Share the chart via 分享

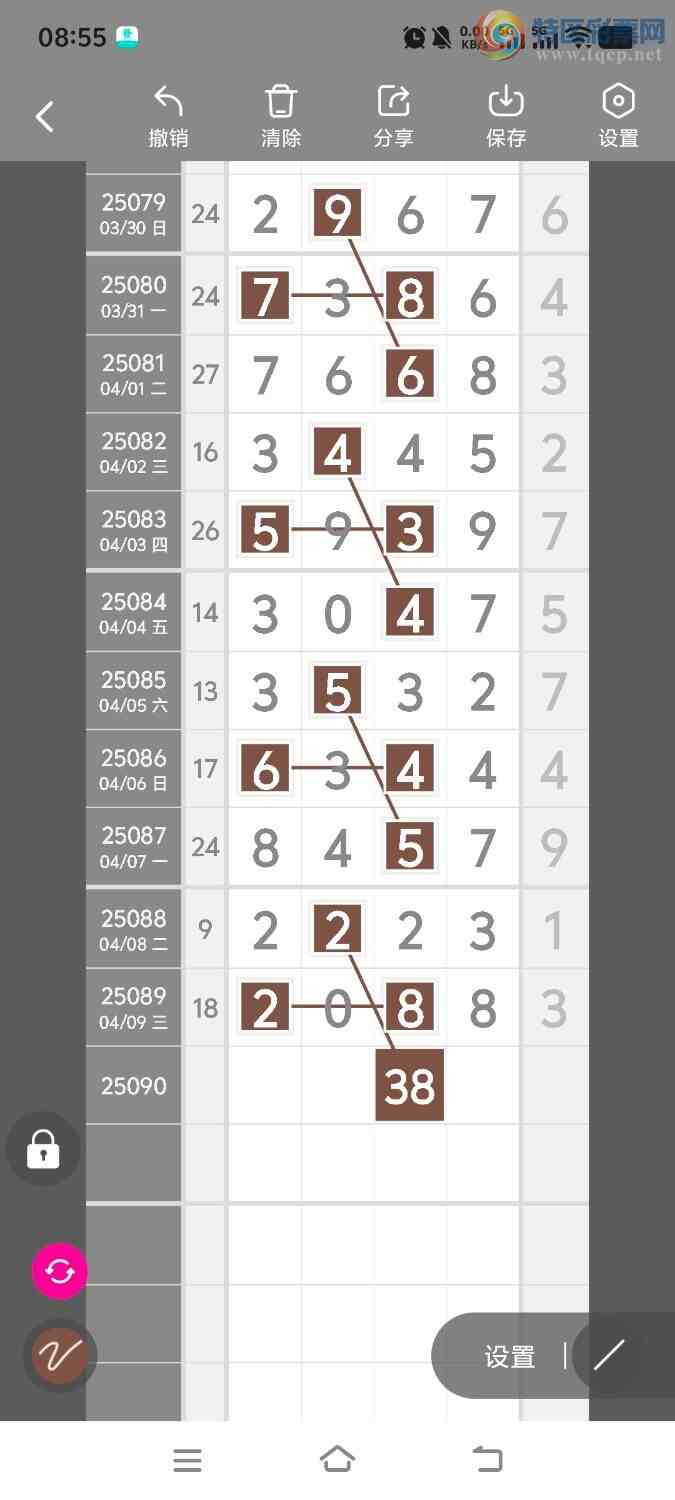(x=394, y=117)
